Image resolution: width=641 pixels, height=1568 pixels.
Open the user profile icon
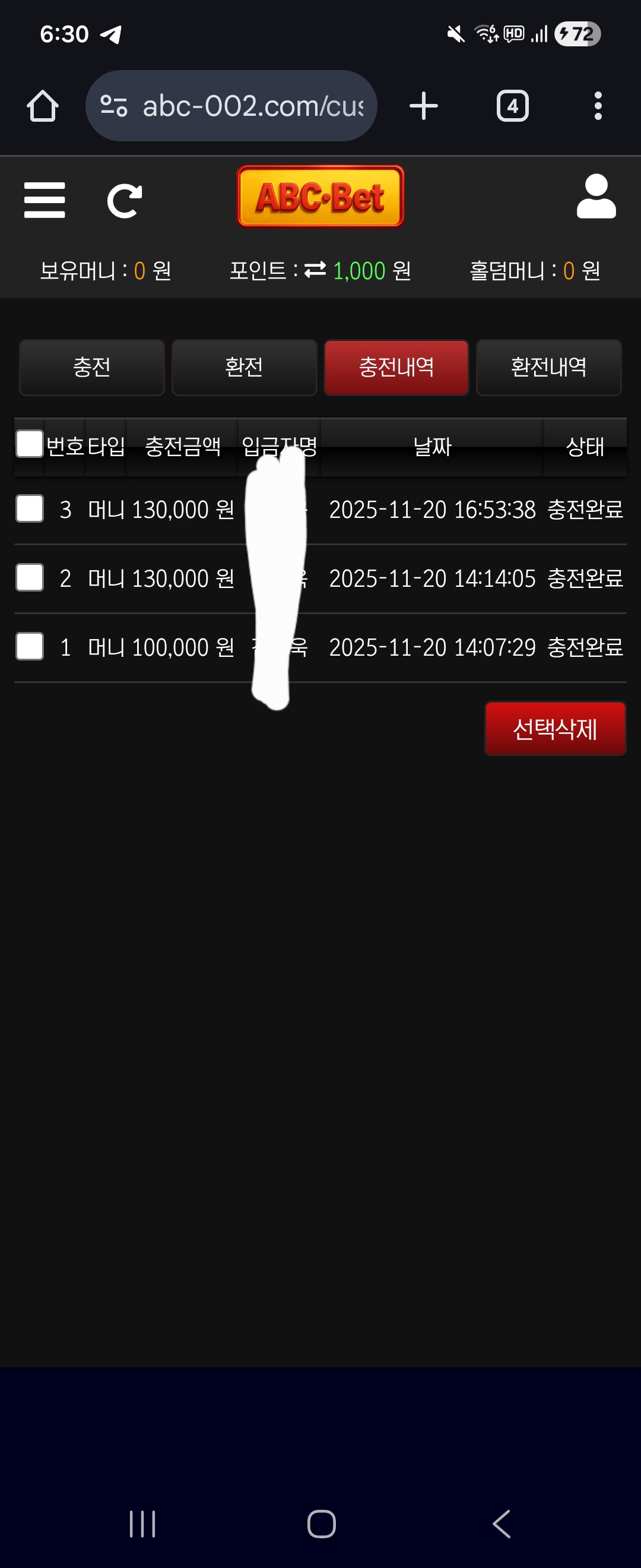[x=595, y=197]
